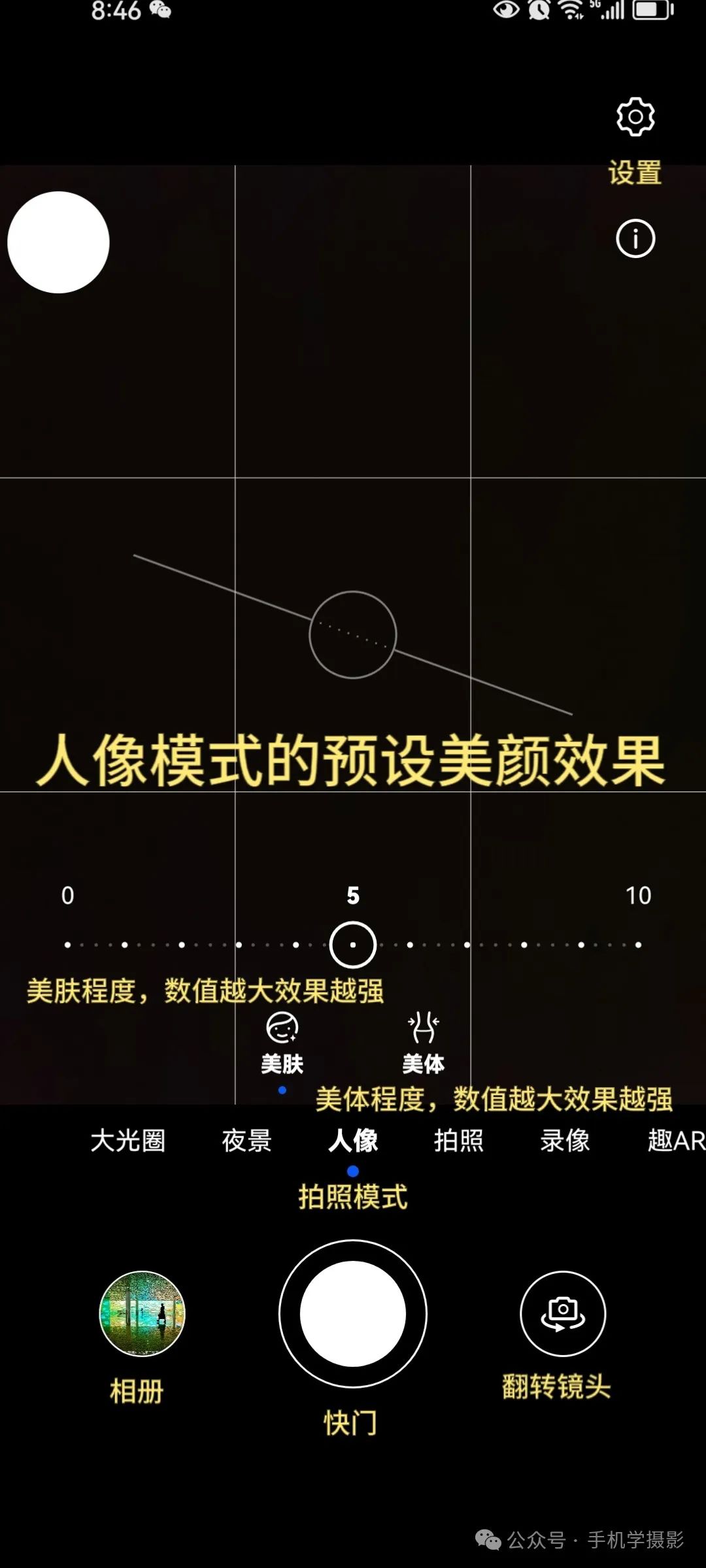Select the 人像 portrait mode

pos(353,1141)
